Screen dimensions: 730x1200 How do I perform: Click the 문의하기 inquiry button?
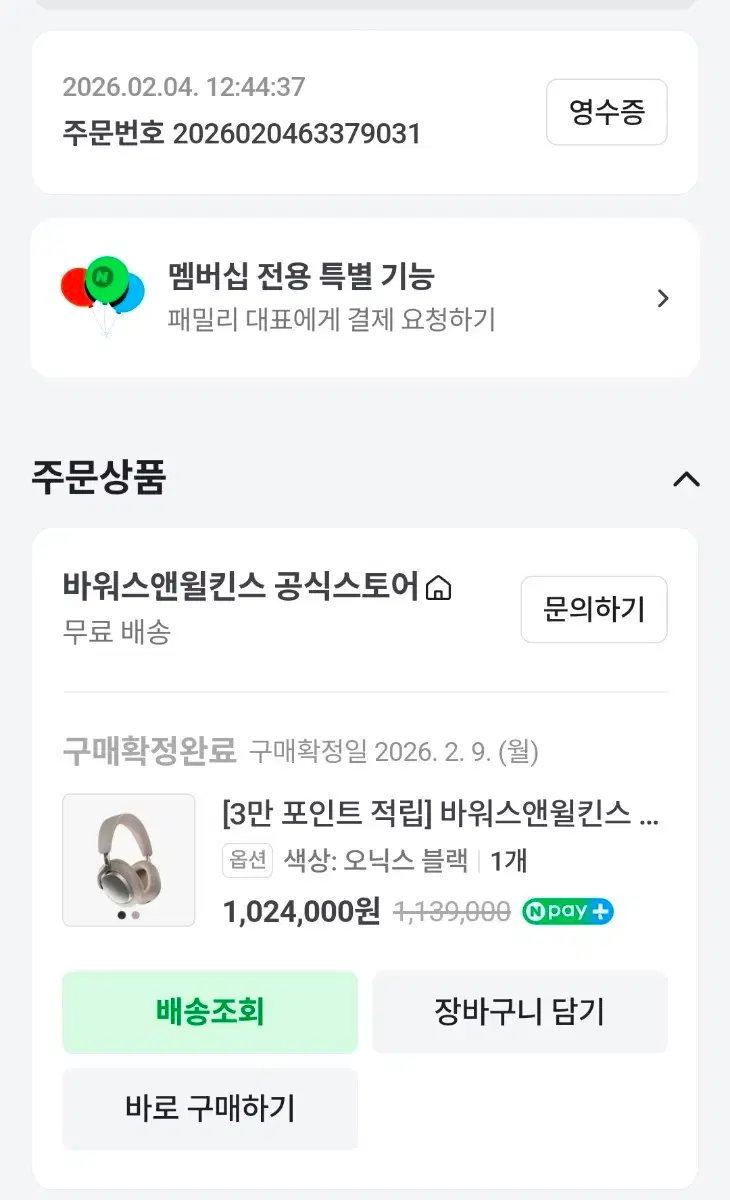pos(594,610)
